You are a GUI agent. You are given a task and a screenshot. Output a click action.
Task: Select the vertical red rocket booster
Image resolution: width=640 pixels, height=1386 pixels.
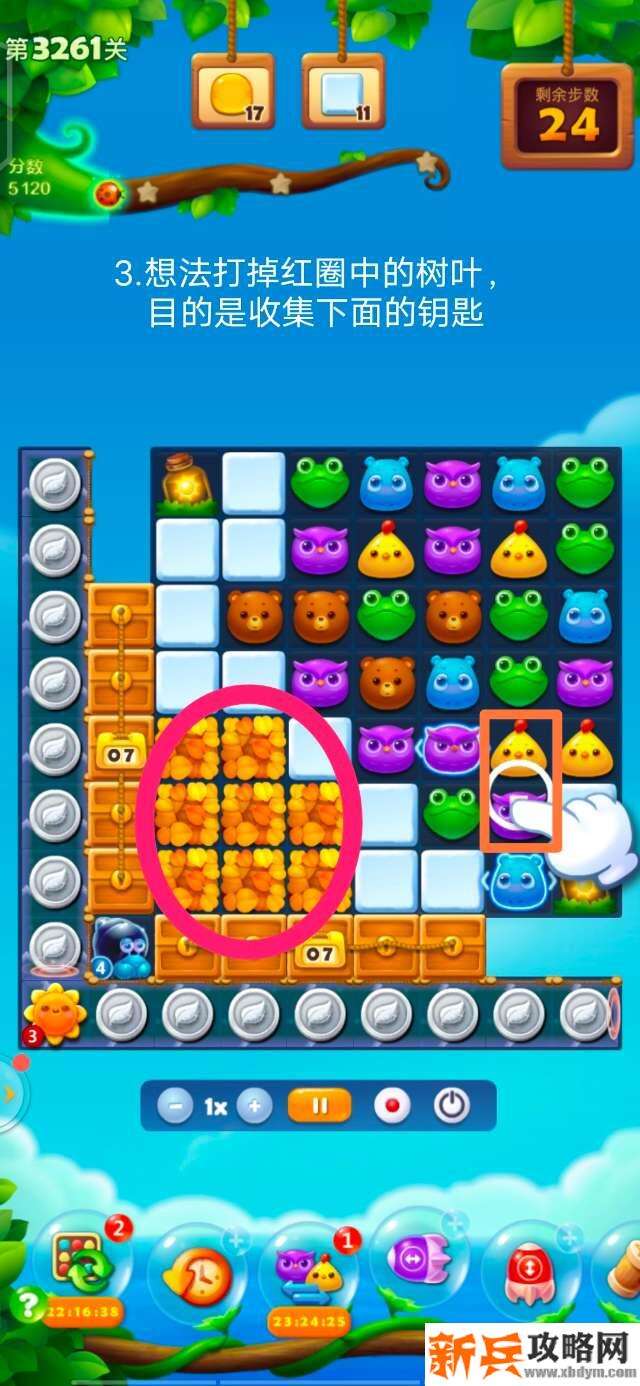point(530,1270)
